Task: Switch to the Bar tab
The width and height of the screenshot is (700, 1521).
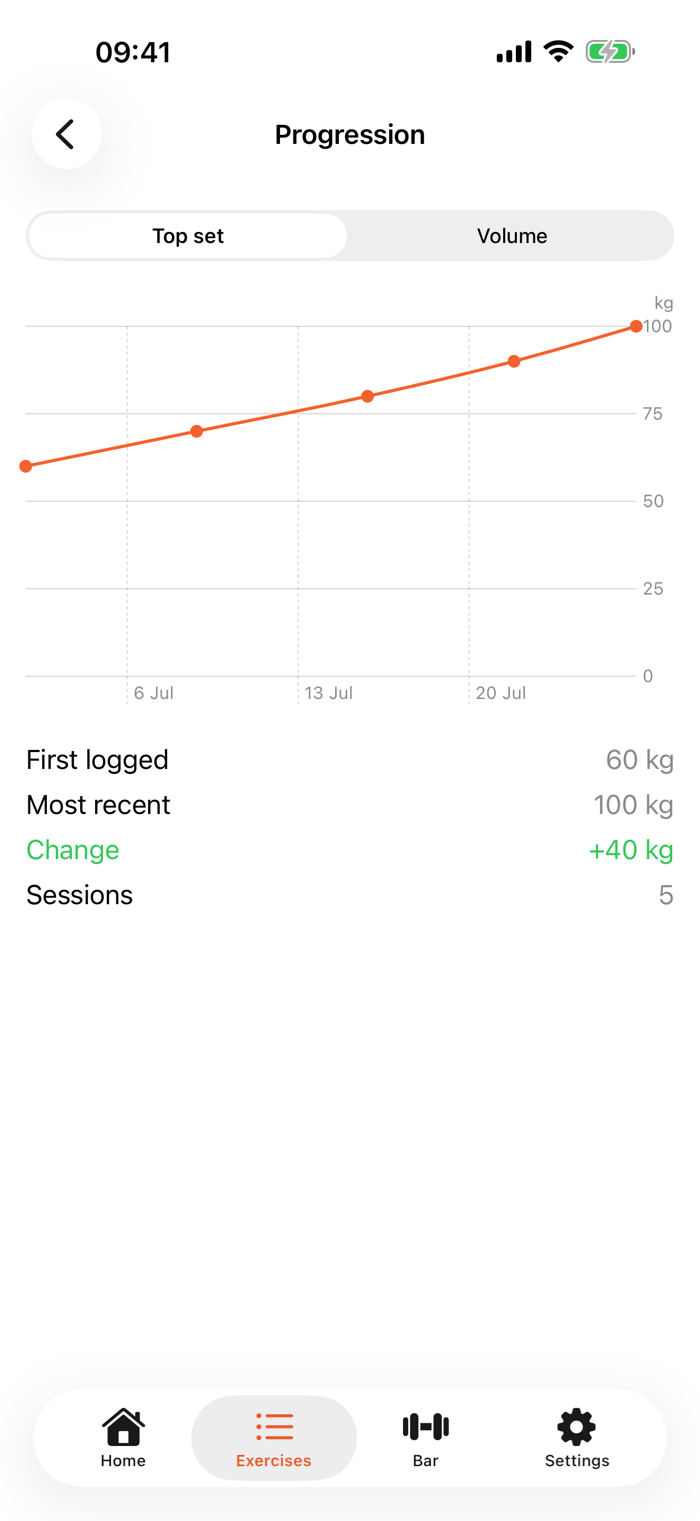Action: [x=426, y=1438]
